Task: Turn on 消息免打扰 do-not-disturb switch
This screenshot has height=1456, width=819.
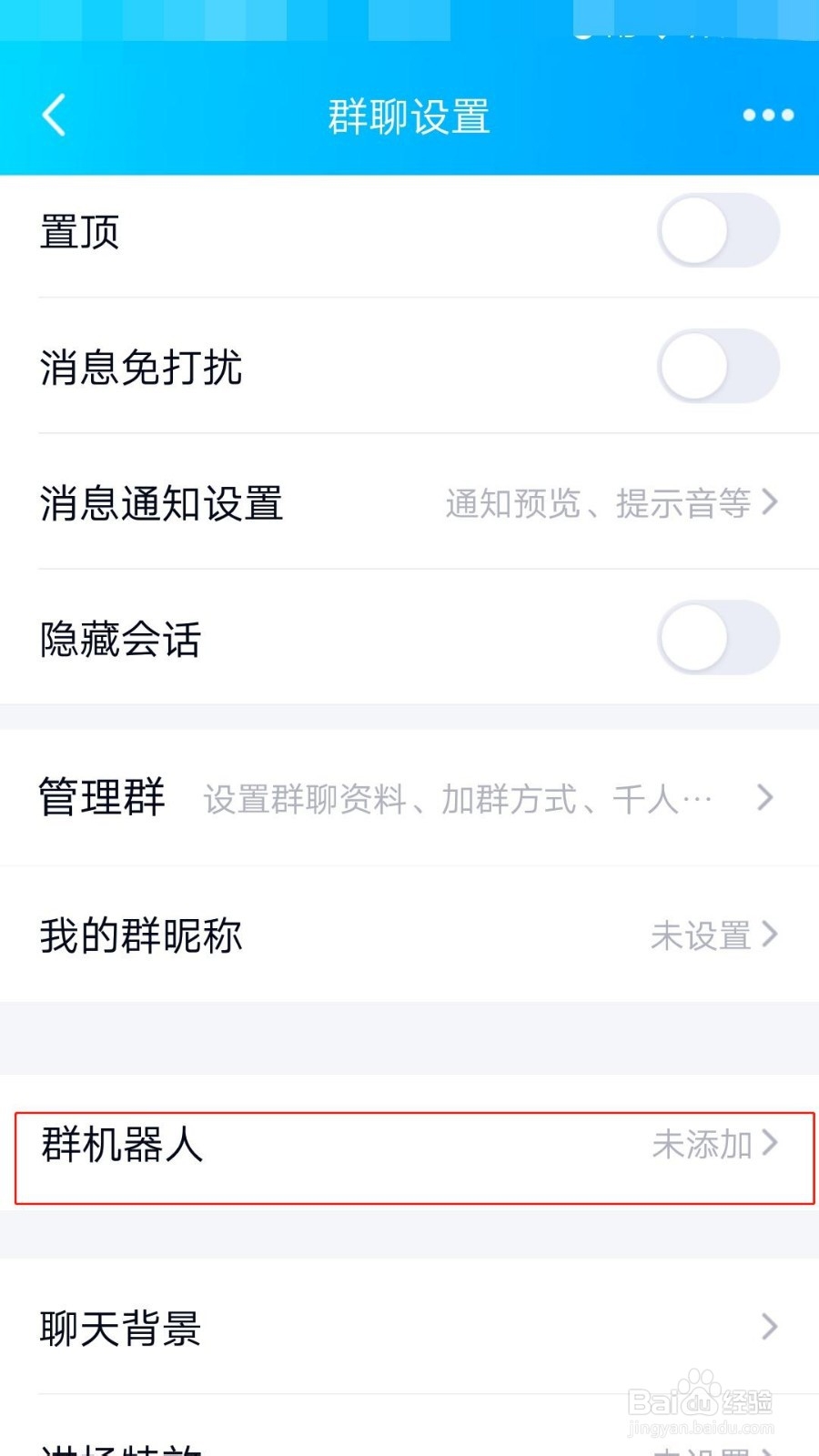Action: pyautogui.click(x=718, y=366)
